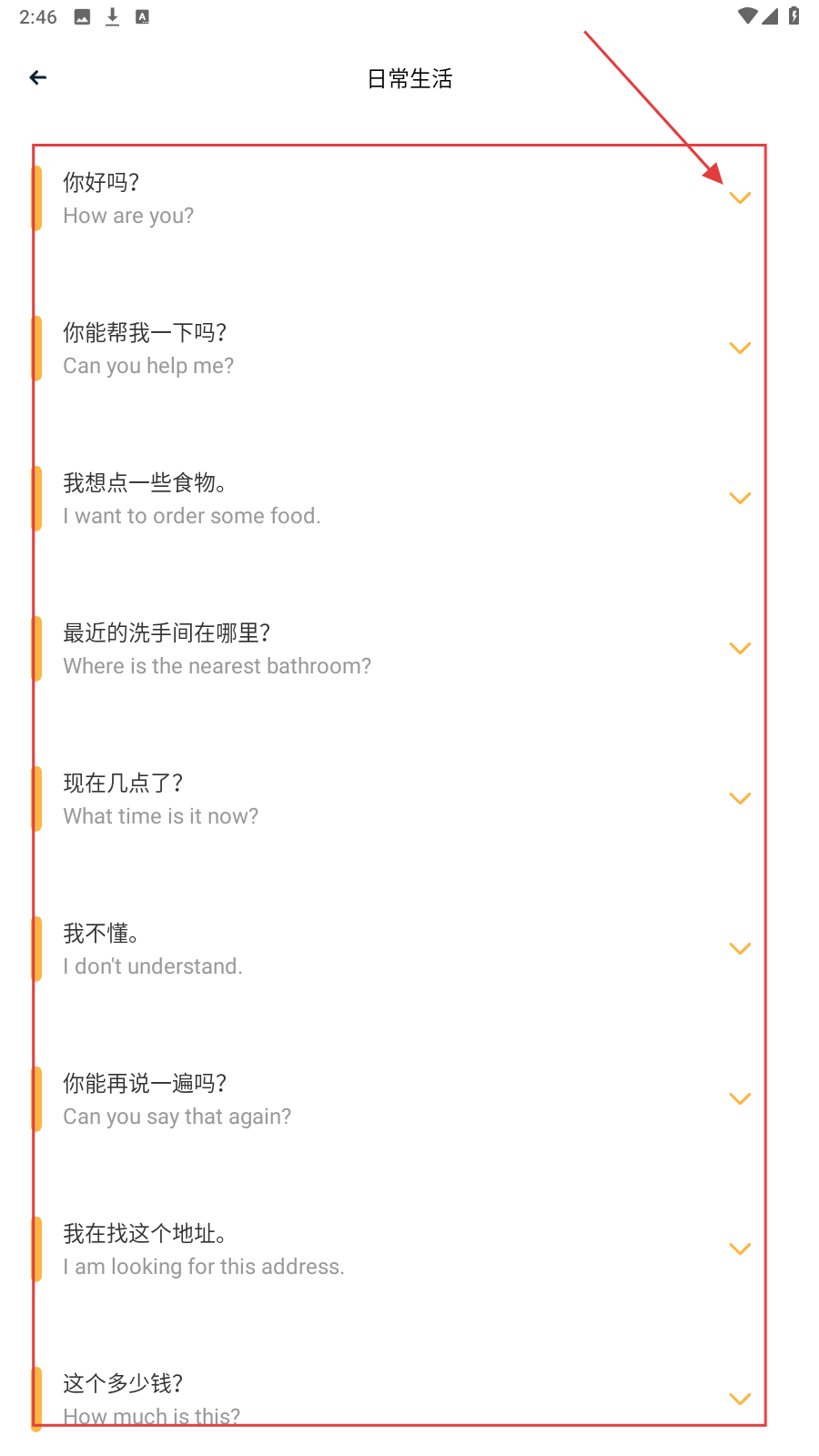
Task: Expand 'Can you say that again?'
Action: [x=740, y=1099]
